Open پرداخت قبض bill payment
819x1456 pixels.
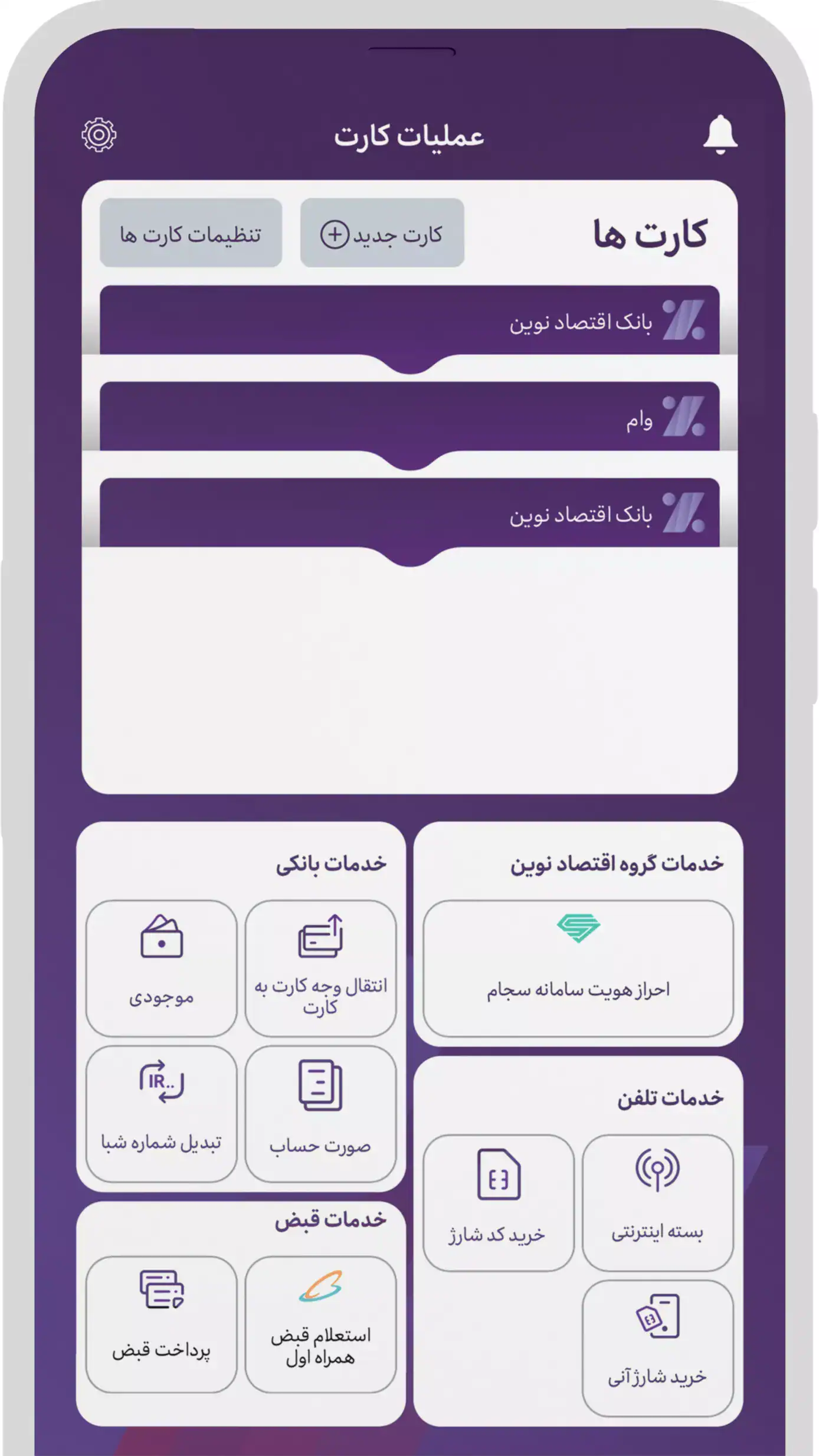pyautogui.click(x=161, y=1324)
